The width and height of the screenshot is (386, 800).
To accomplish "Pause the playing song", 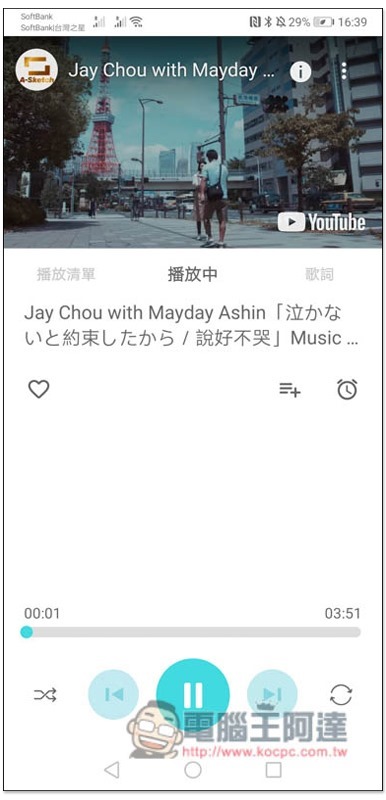I will point(193,694).
